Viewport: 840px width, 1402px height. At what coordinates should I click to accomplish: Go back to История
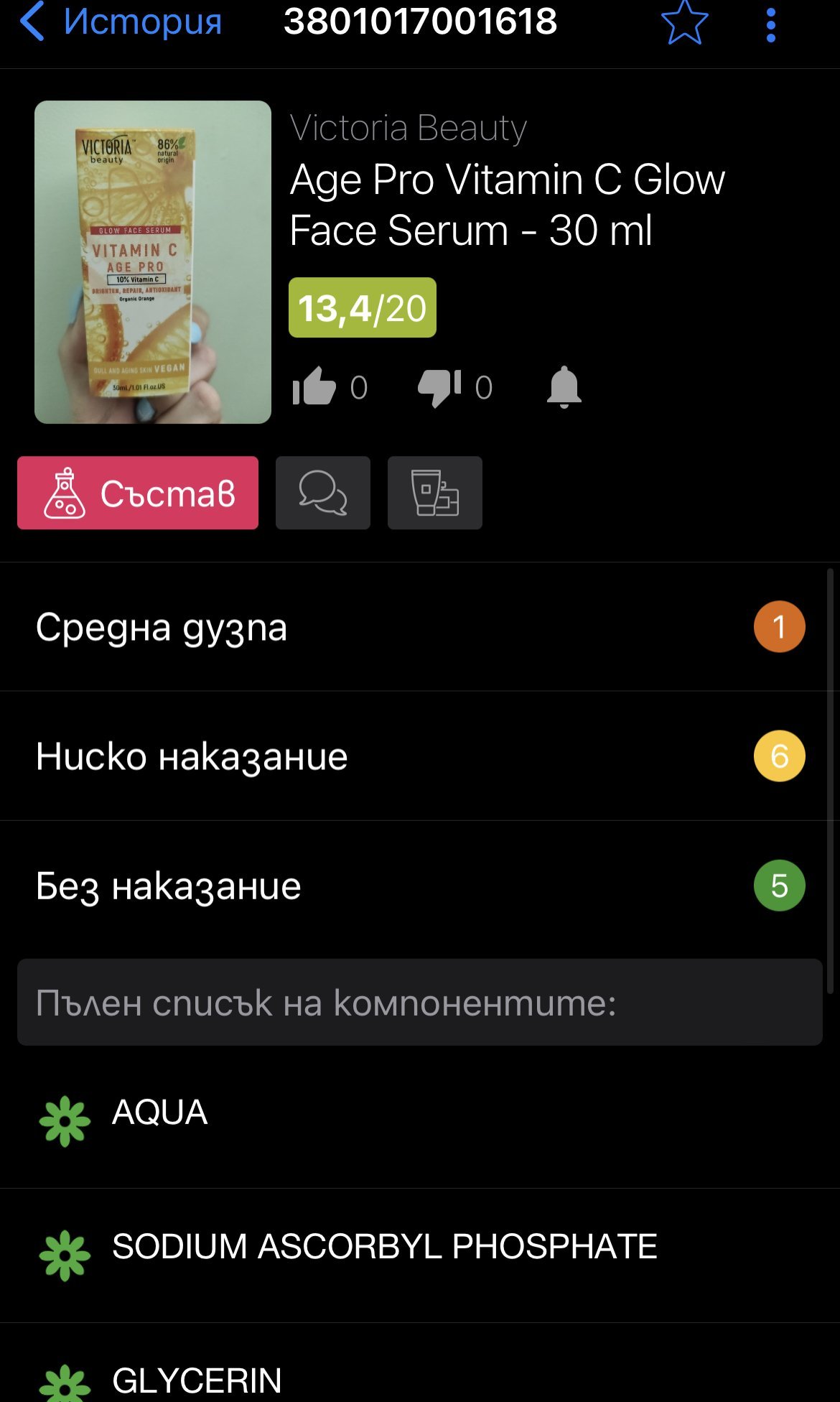(x=121, y=22)
